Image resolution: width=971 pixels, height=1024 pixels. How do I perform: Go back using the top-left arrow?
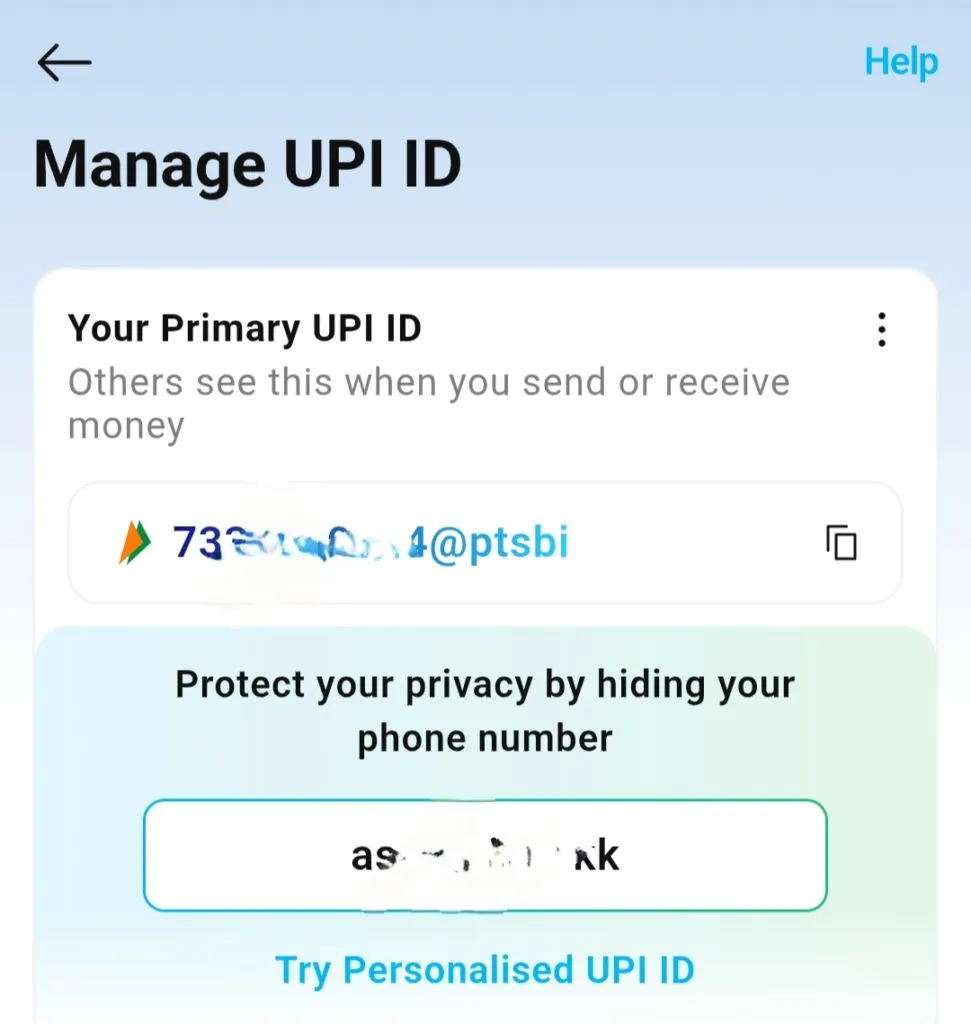tap(64, 63)
